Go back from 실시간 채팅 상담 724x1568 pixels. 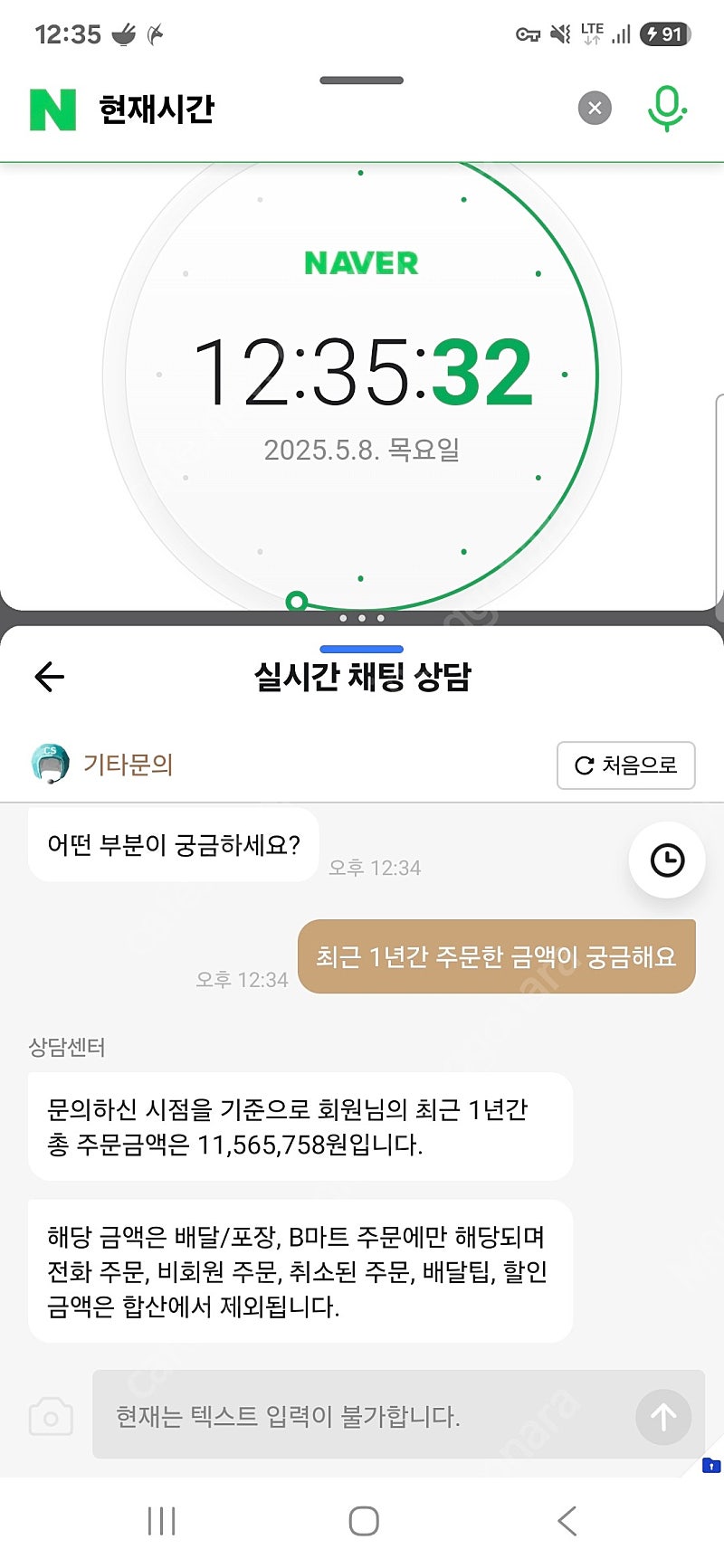50,676
